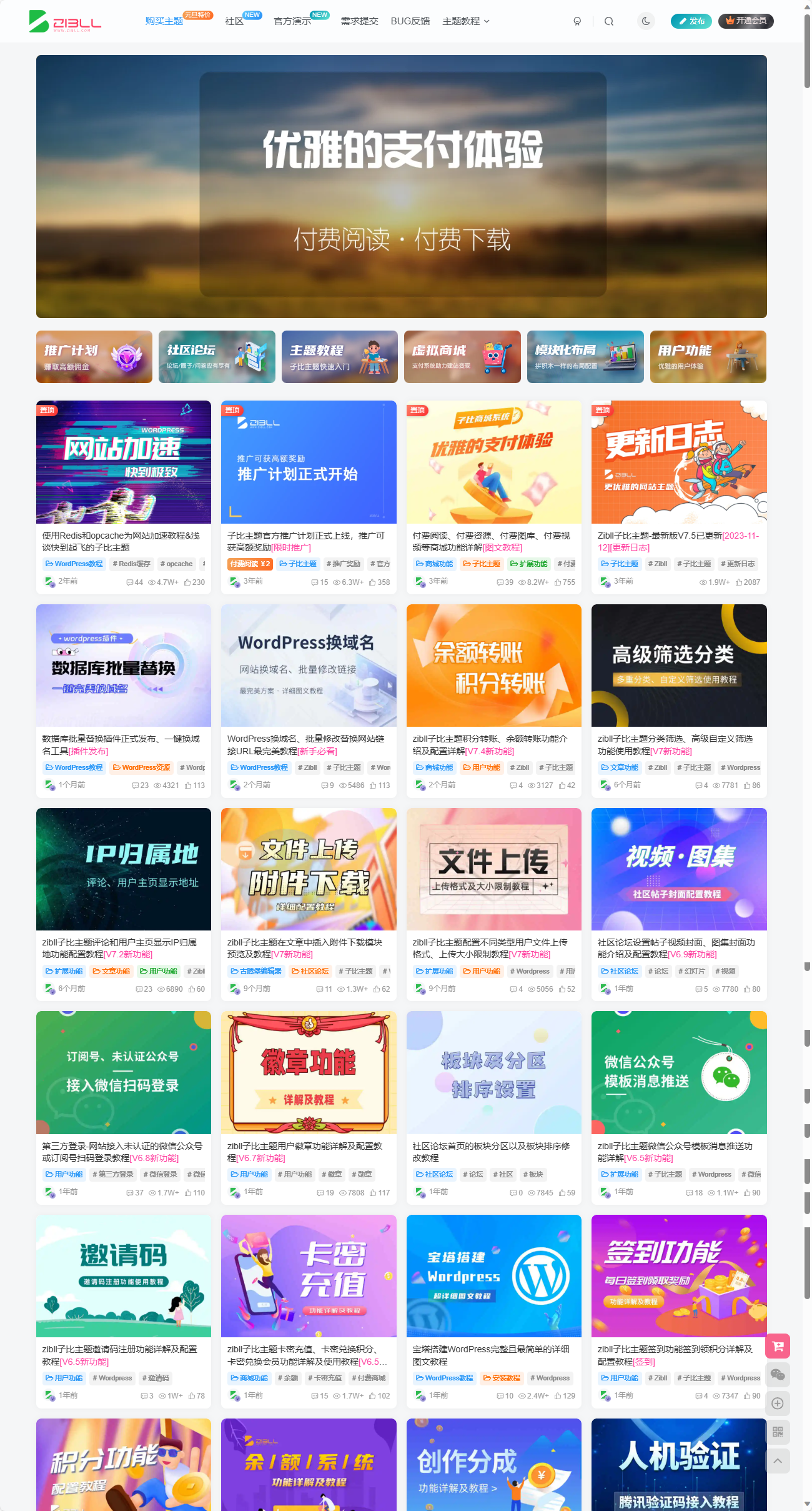Open WordPress换域名 article card
The image size is (812, 1511).
(309, 666)
